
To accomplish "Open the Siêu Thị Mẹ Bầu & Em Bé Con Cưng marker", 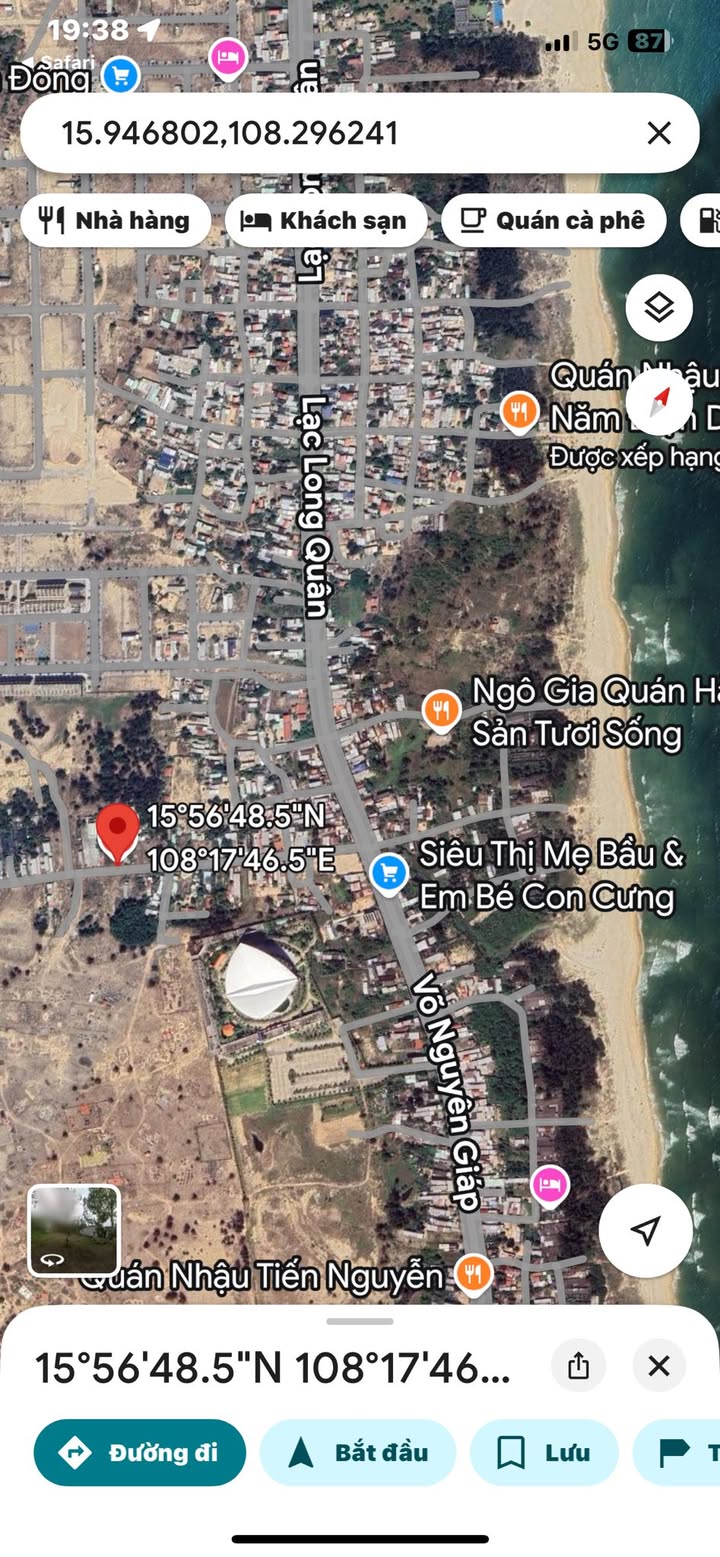I will pyautogui.click(x=388, y=873).
